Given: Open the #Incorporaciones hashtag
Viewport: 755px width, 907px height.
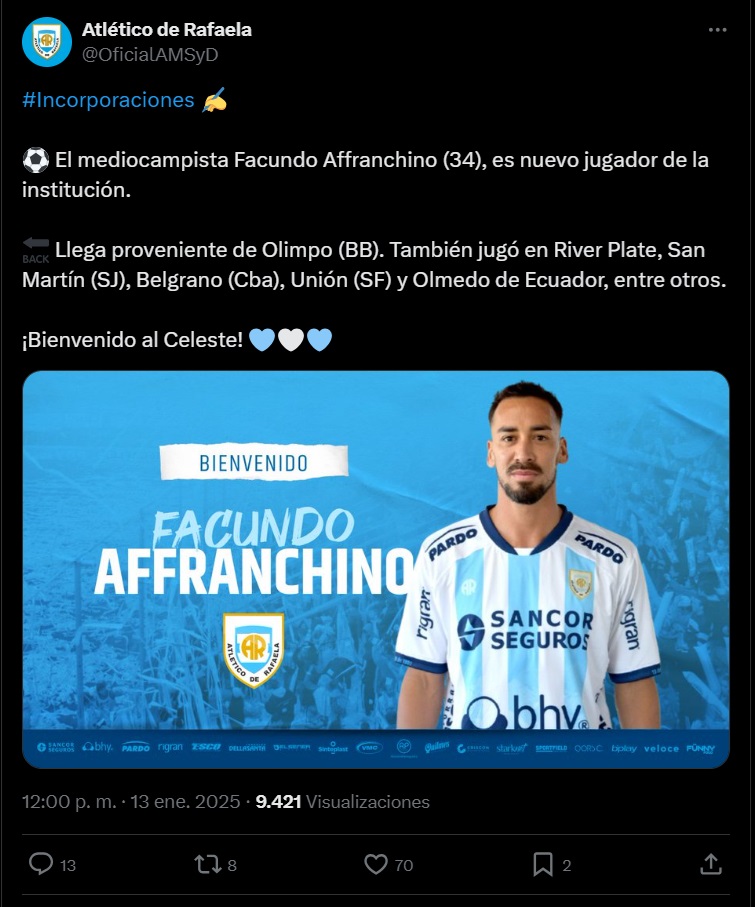Looking at the screenshot, I should click(108, 100).
